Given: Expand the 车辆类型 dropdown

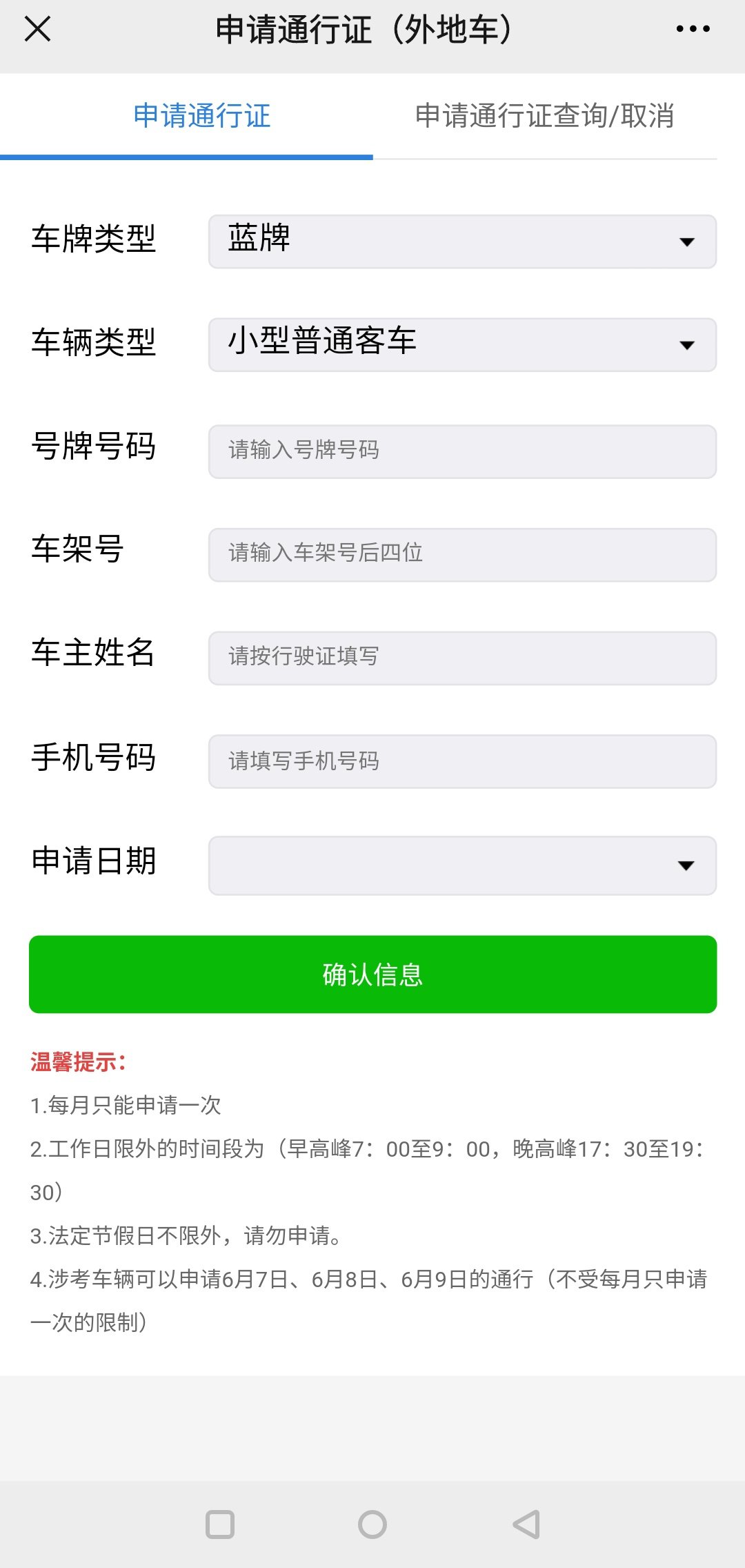Looking at the screenshot, I should (x=462, y=345).
